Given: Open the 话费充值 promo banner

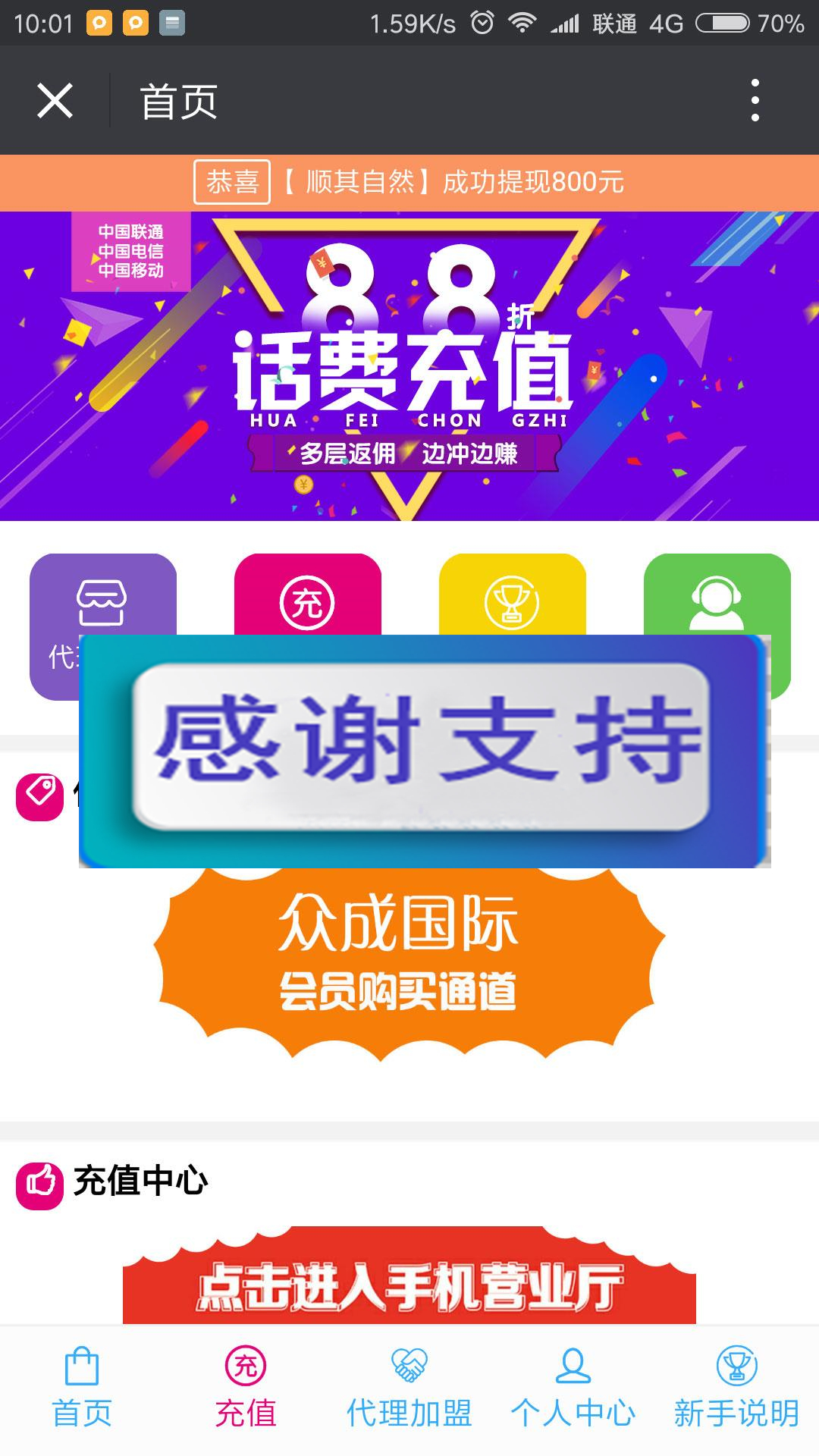Looking at the screenshot, I should point(409,366).
